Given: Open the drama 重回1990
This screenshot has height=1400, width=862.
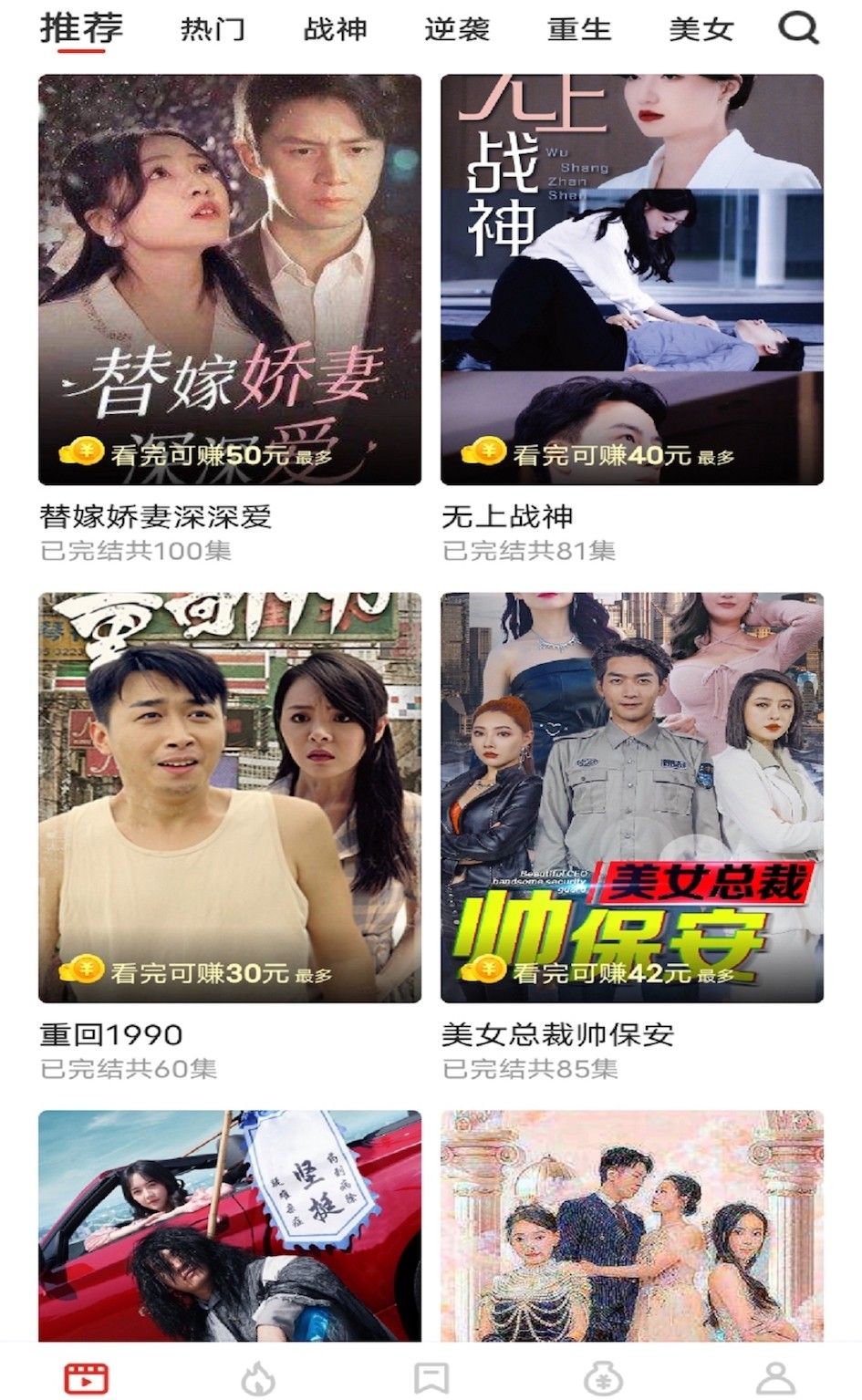Looking at the screenshot, I should [230, 797].
